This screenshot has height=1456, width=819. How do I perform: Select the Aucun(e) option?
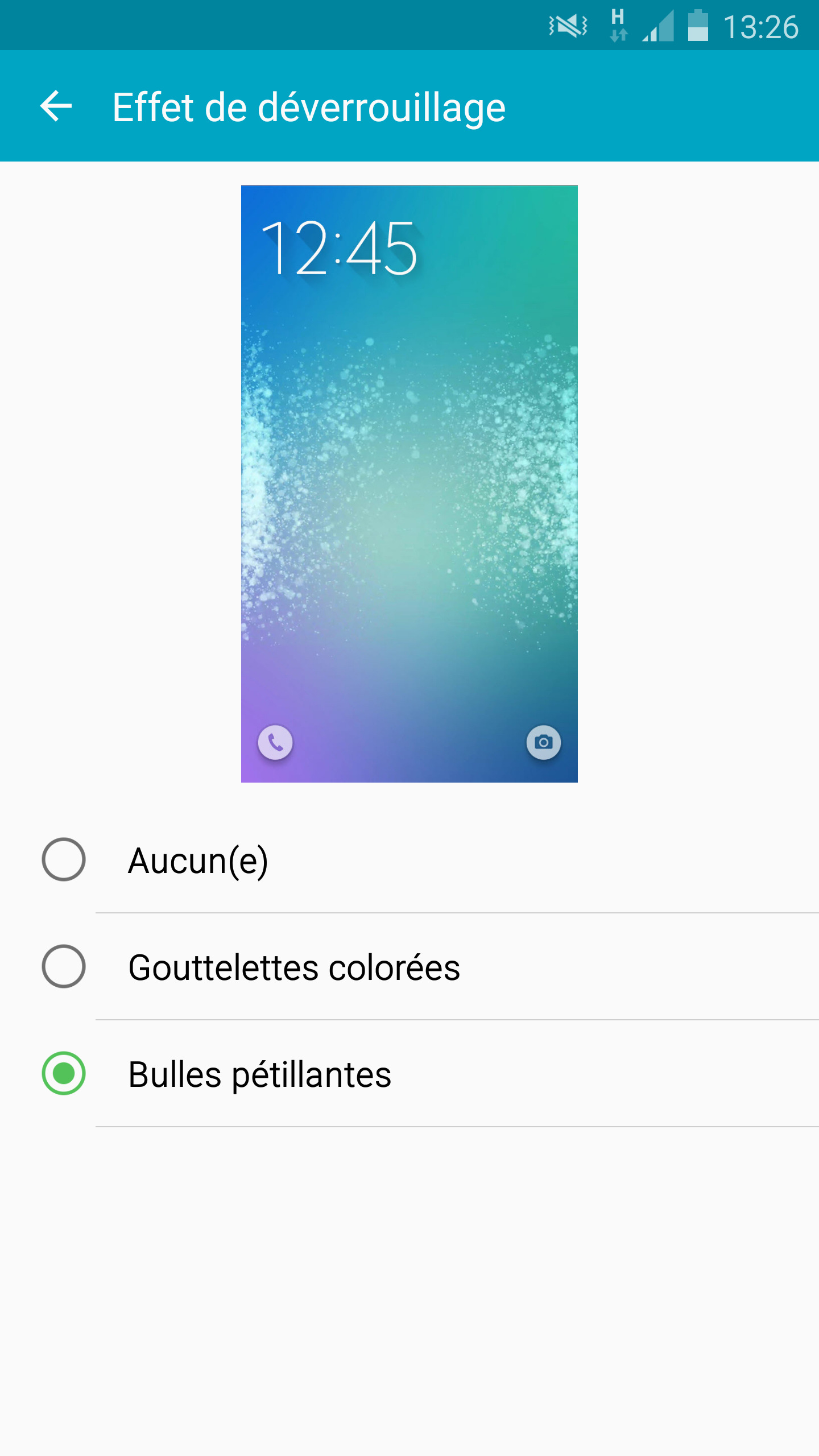(409, 860)
